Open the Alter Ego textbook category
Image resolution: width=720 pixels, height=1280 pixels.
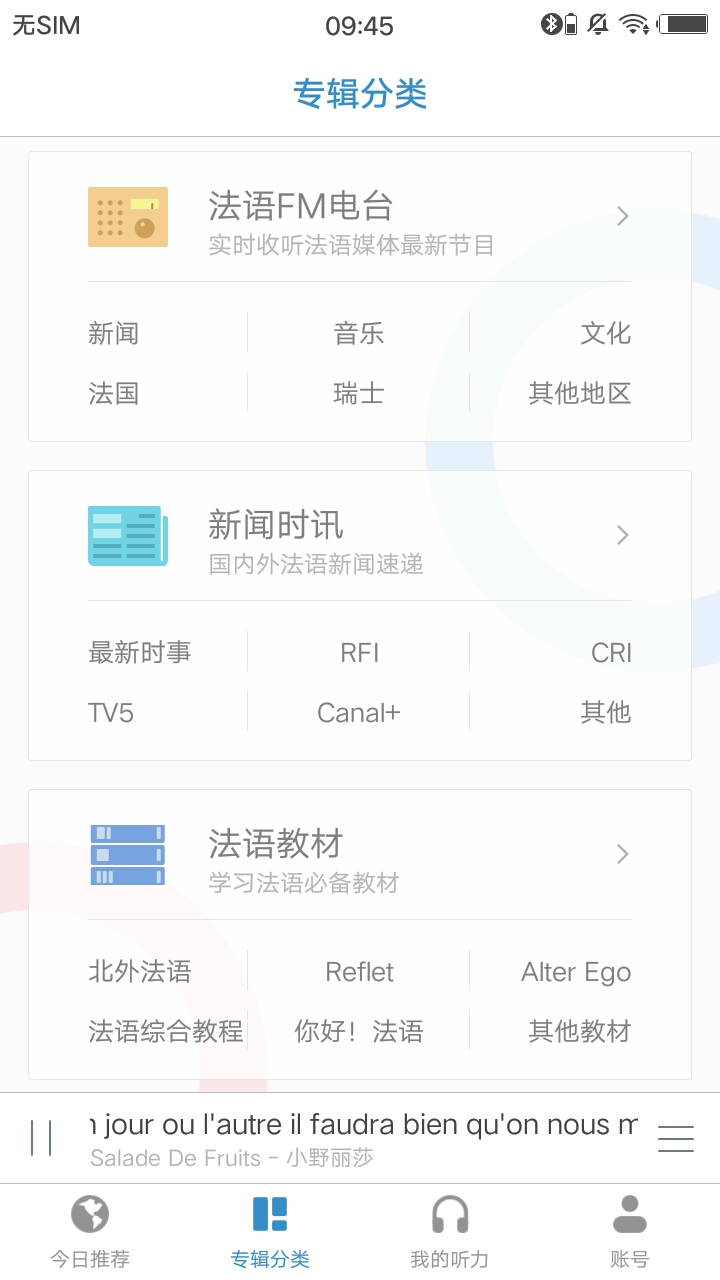click(x=576, y=971)
